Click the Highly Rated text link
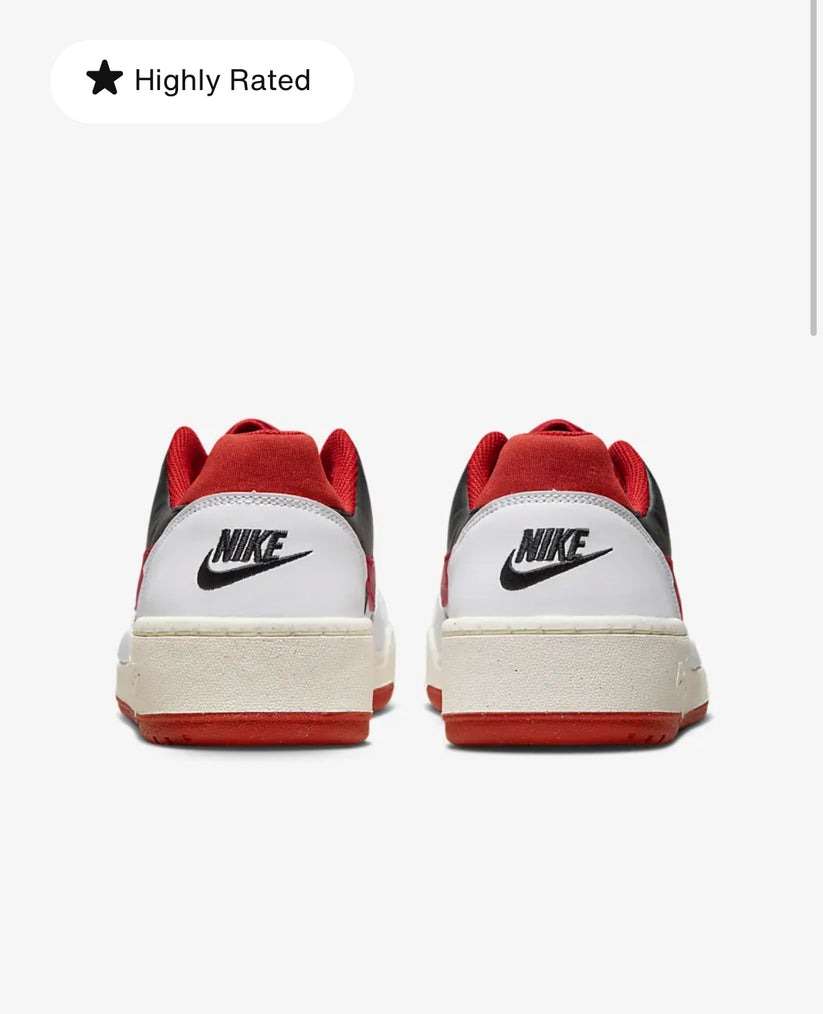823x1014 pixels. pos(220,80)
